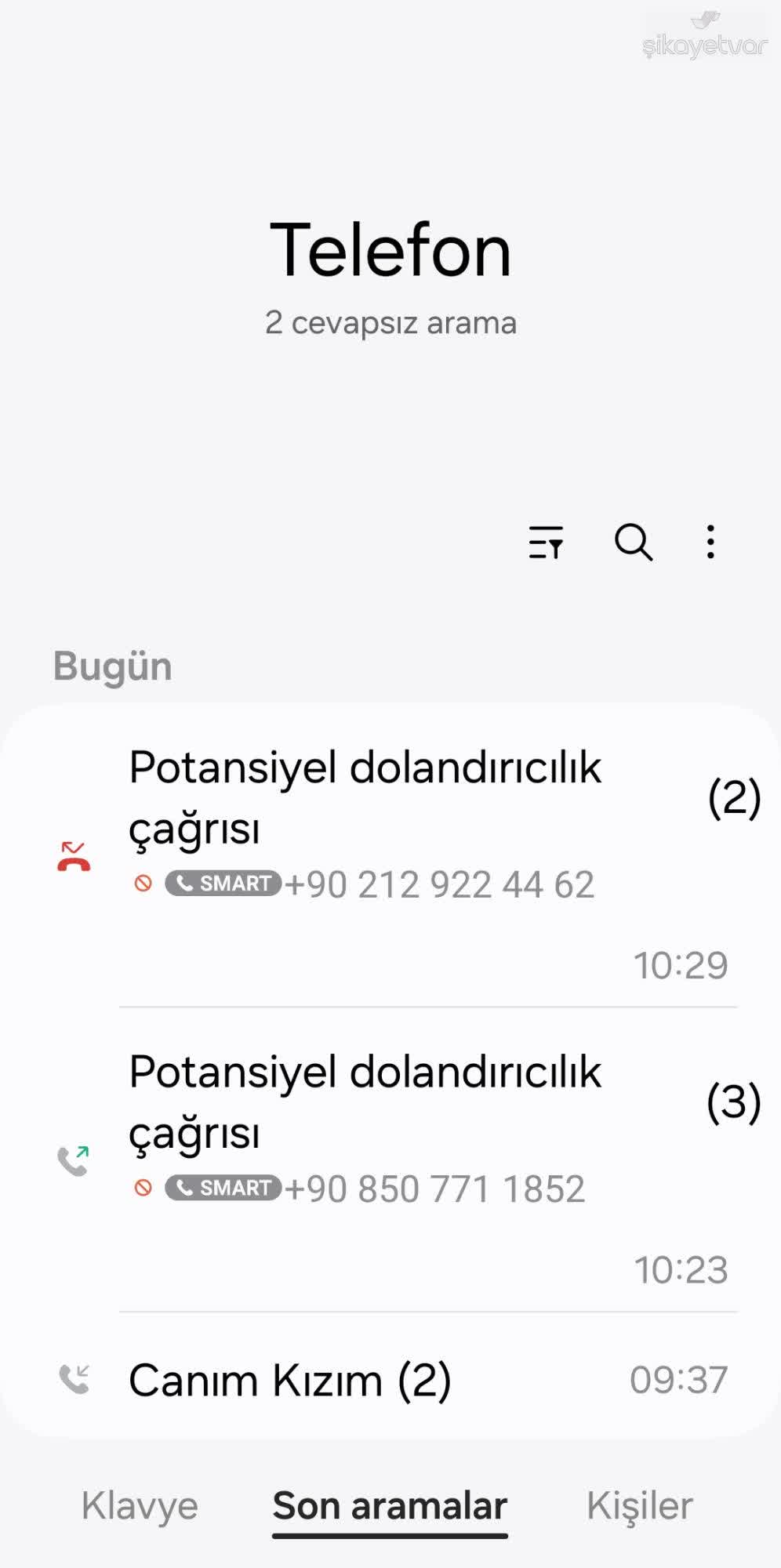Tap the SMART badge on the 850 number
781x1568 pixels.
(222, 1189)
